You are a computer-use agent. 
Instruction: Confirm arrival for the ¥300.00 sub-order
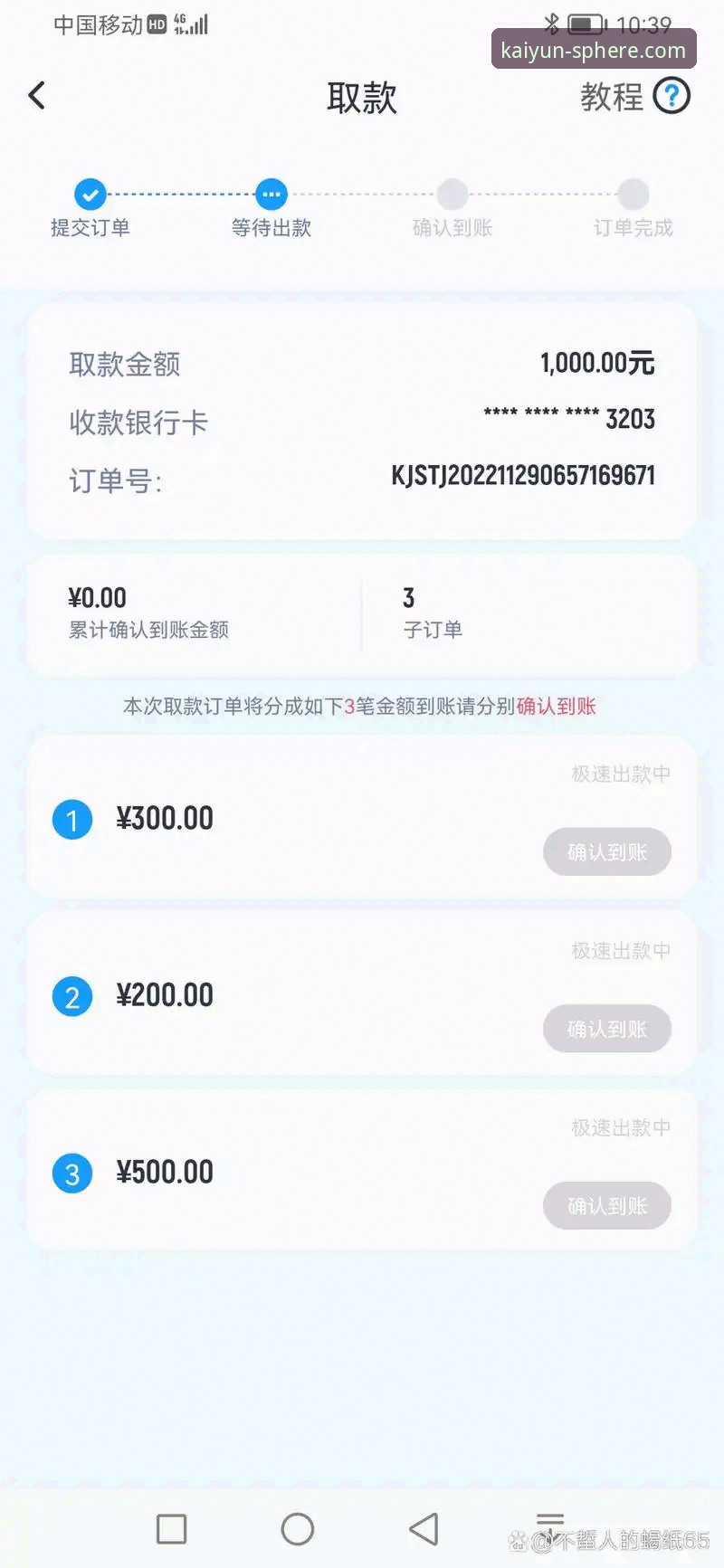(606, 851)
